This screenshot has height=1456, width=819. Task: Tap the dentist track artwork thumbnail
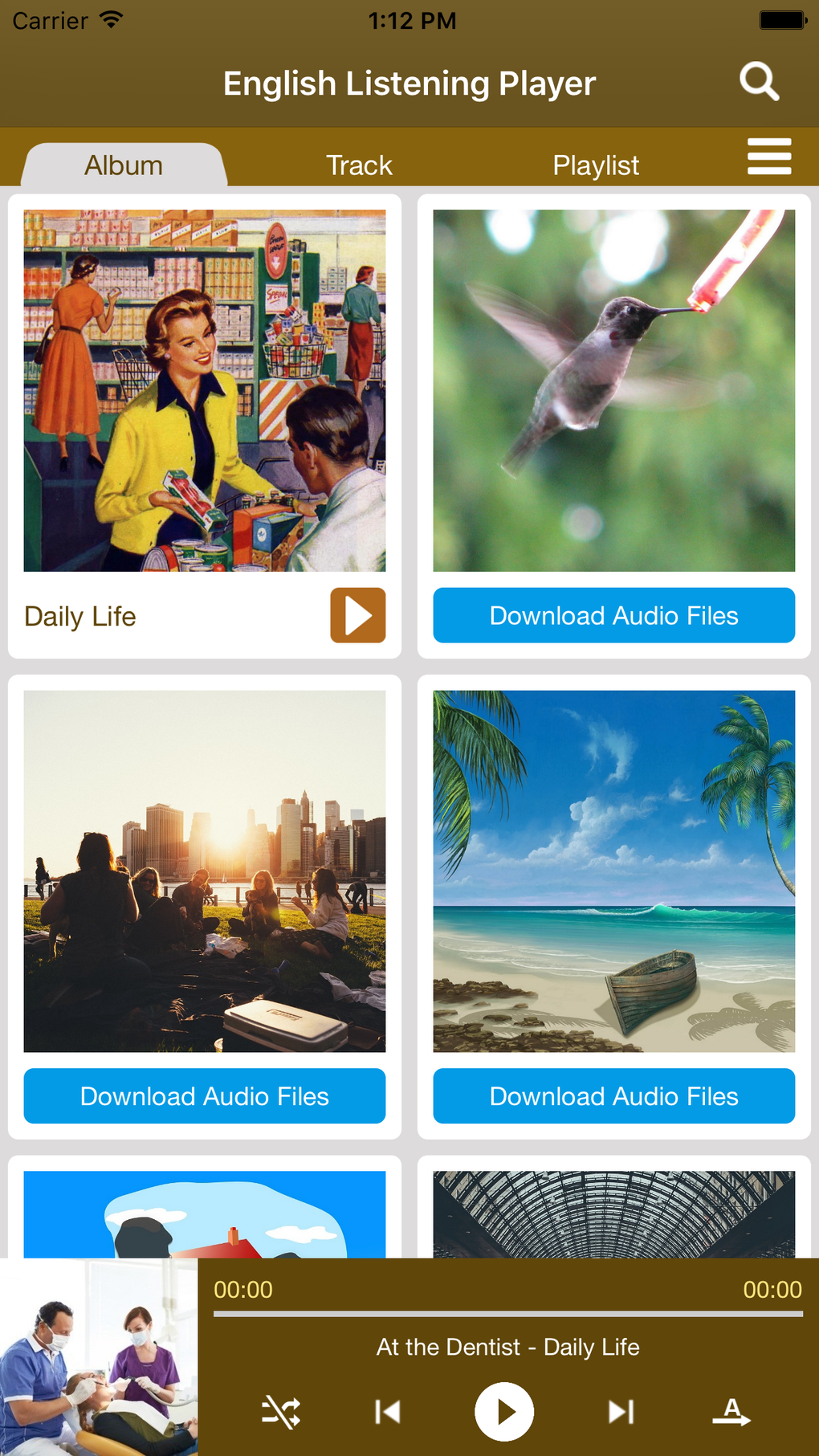[98, 1357]
